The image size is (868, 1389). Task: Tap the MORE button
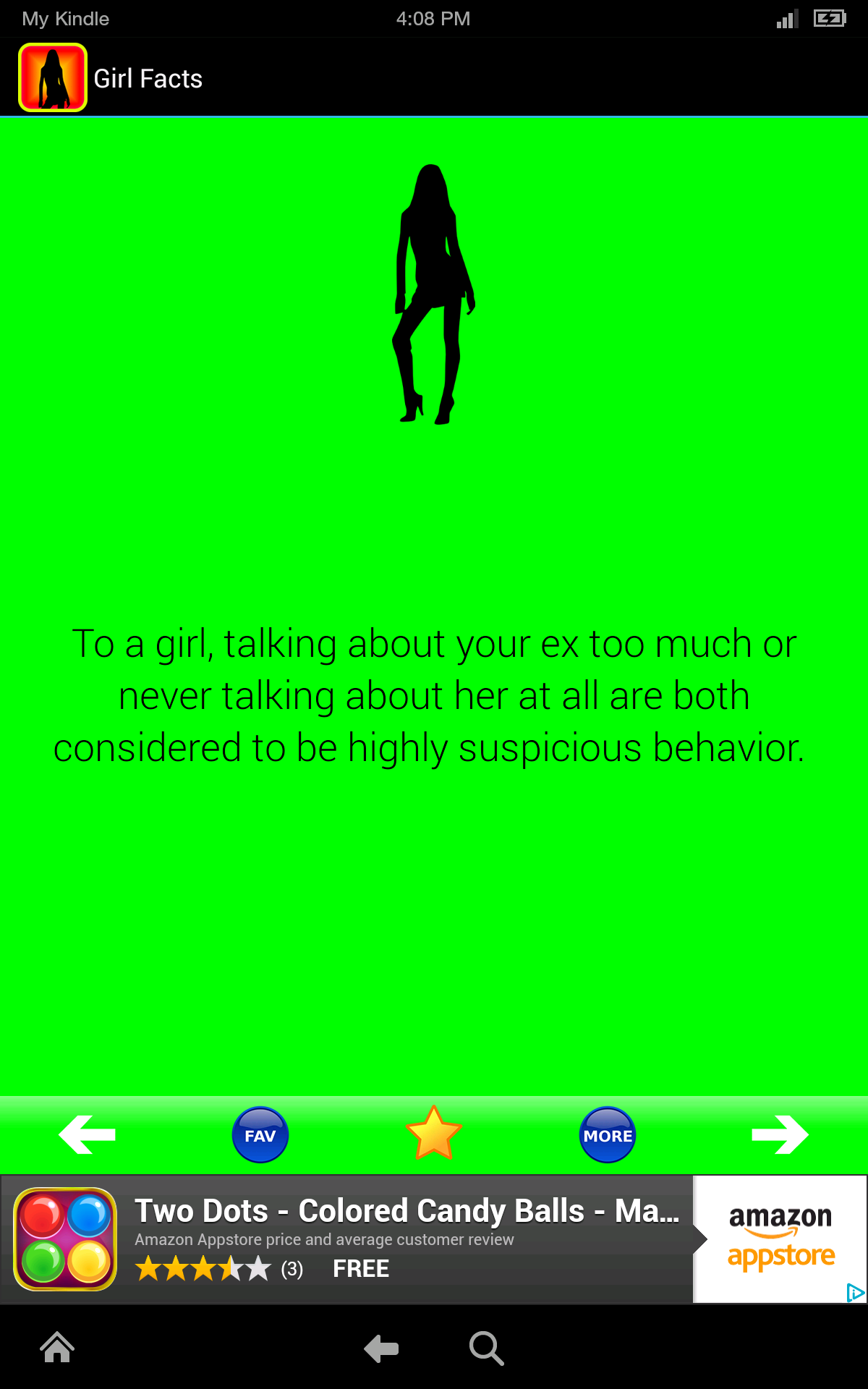[x=608, y=1135]
